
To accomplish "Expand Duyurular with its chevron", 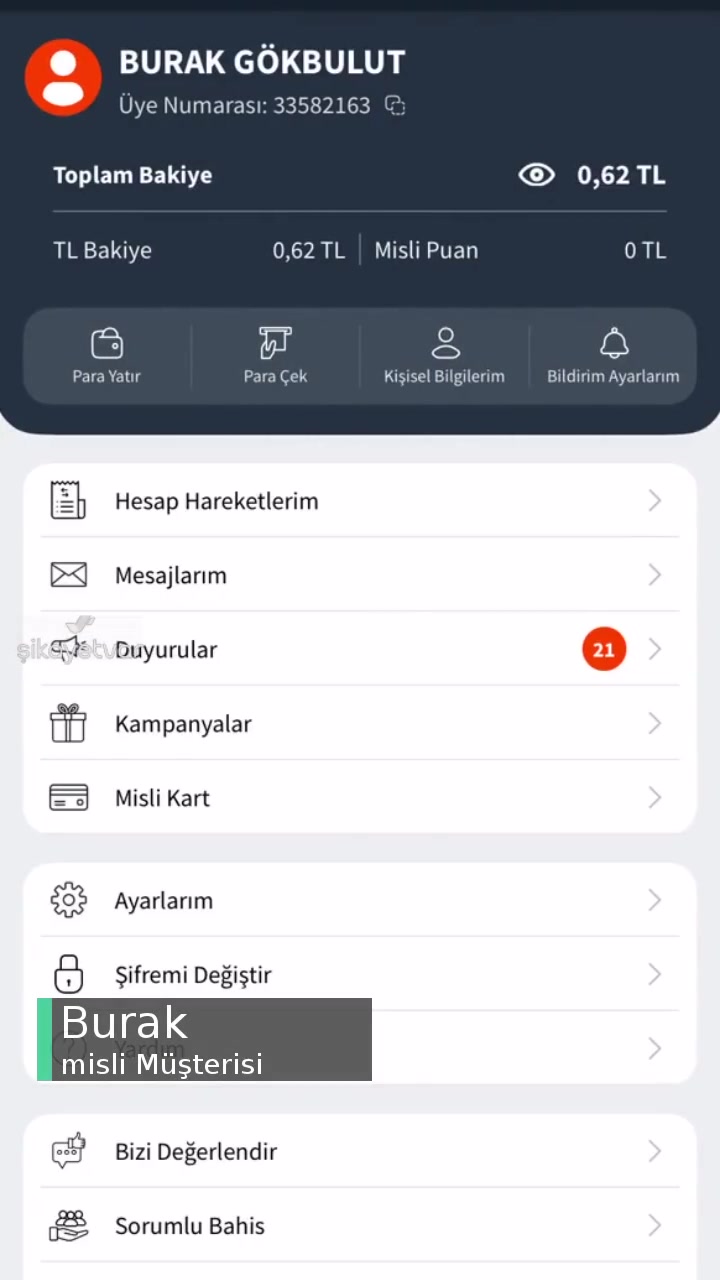I will (x=655, y=649).
